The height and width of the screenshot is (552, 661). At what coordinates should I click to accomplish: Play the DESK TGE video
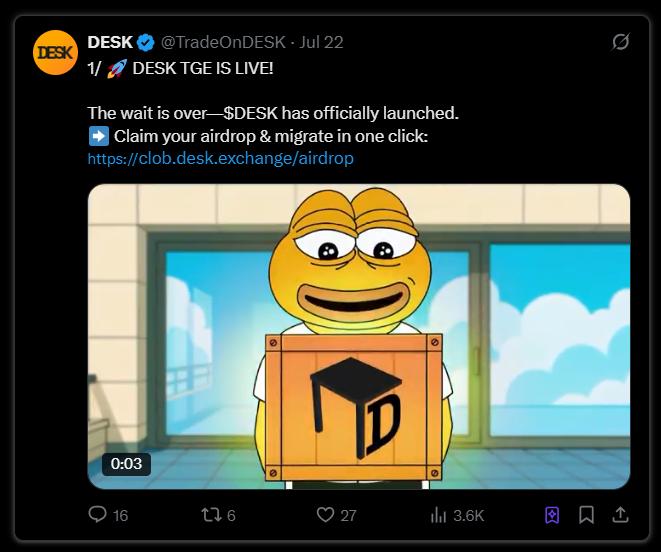click(x=359, y=336)
